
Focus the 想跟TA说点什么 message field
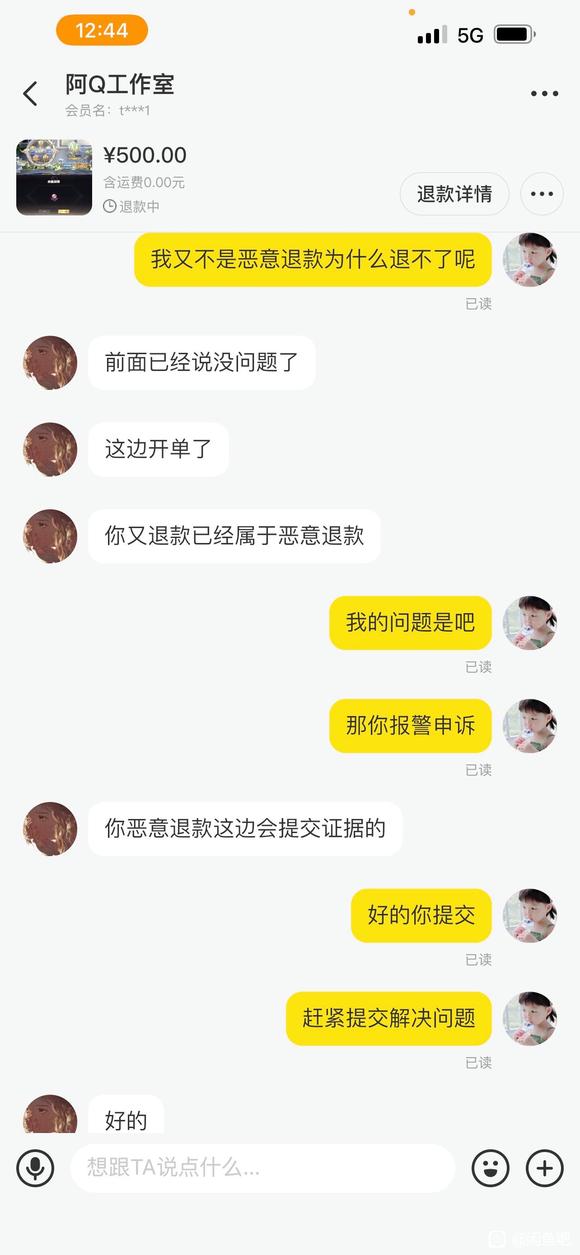(x=262, y=1167)
